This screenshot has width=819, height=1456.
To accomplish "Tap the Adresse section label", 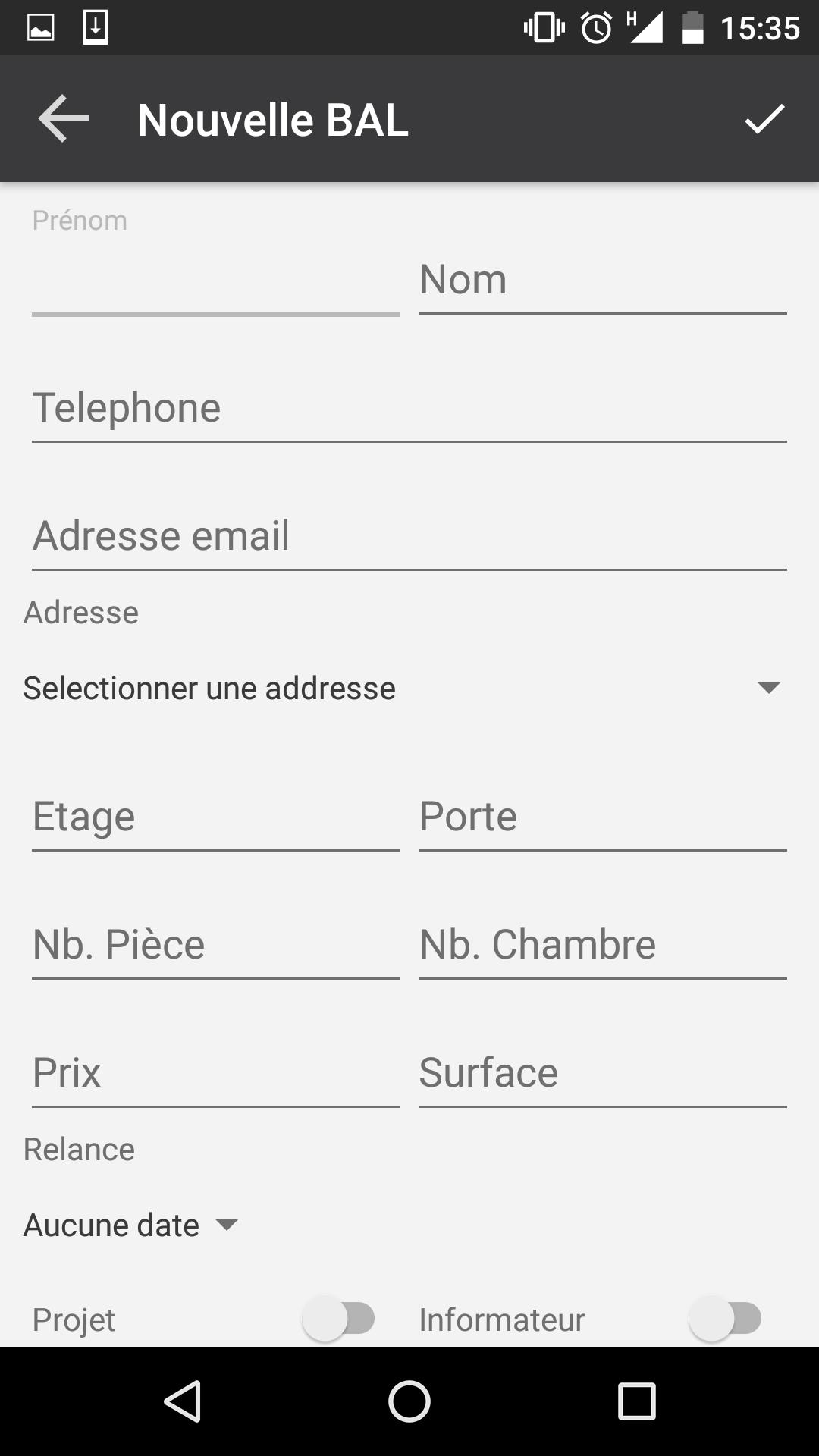I will [x=80, y=612].
